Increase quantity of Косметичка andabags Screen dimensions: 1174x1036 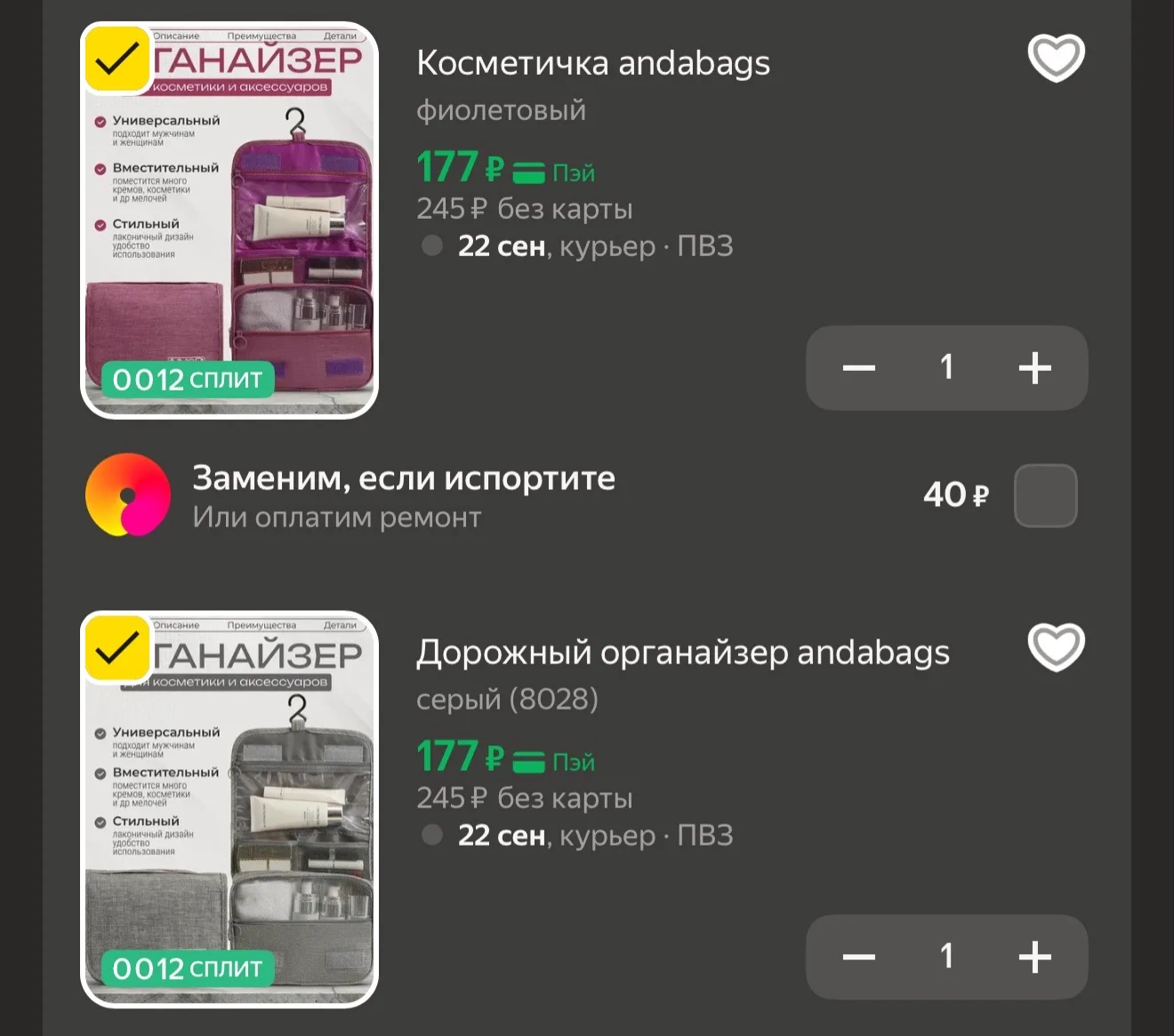pos(1034,367)
